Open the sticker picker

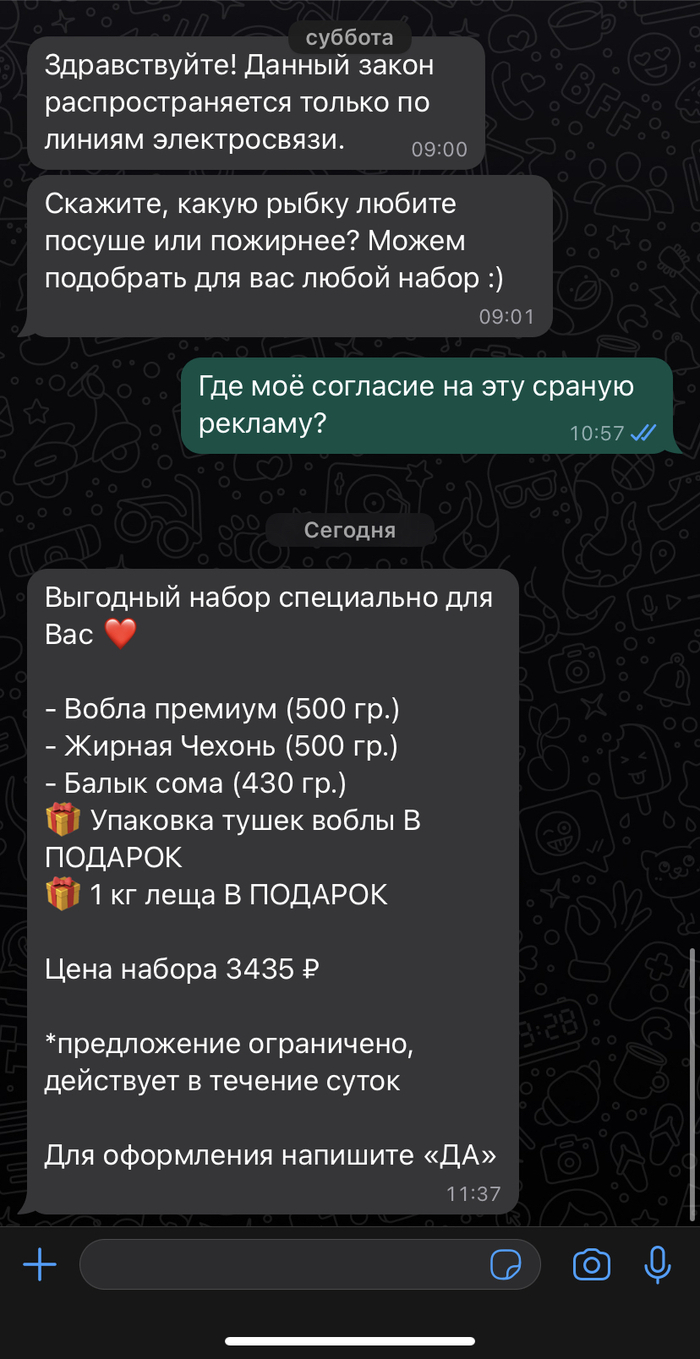tap(506, 1265)
